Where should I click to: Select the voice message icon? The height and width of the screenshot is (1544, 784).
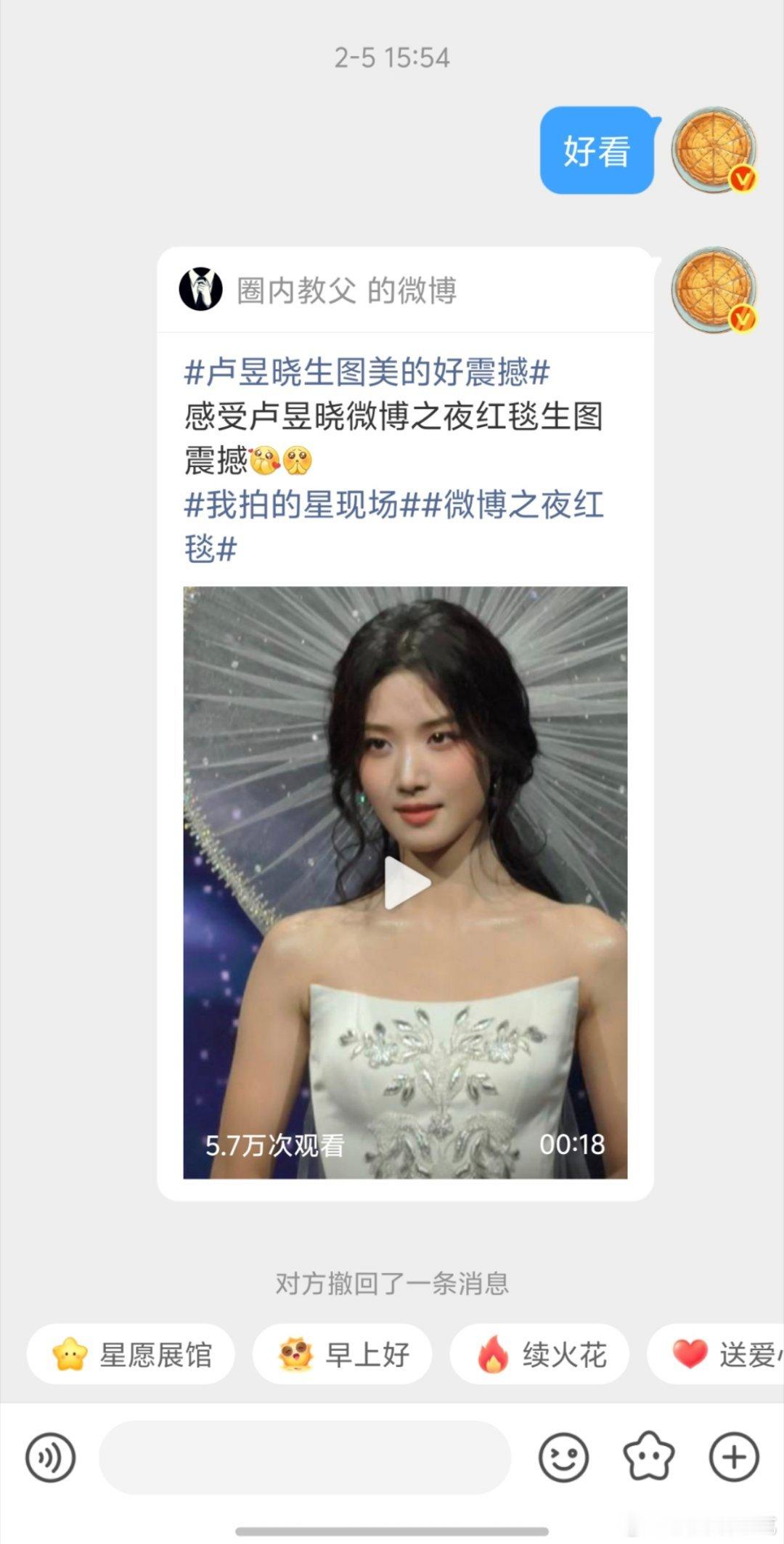[49, 1455]
